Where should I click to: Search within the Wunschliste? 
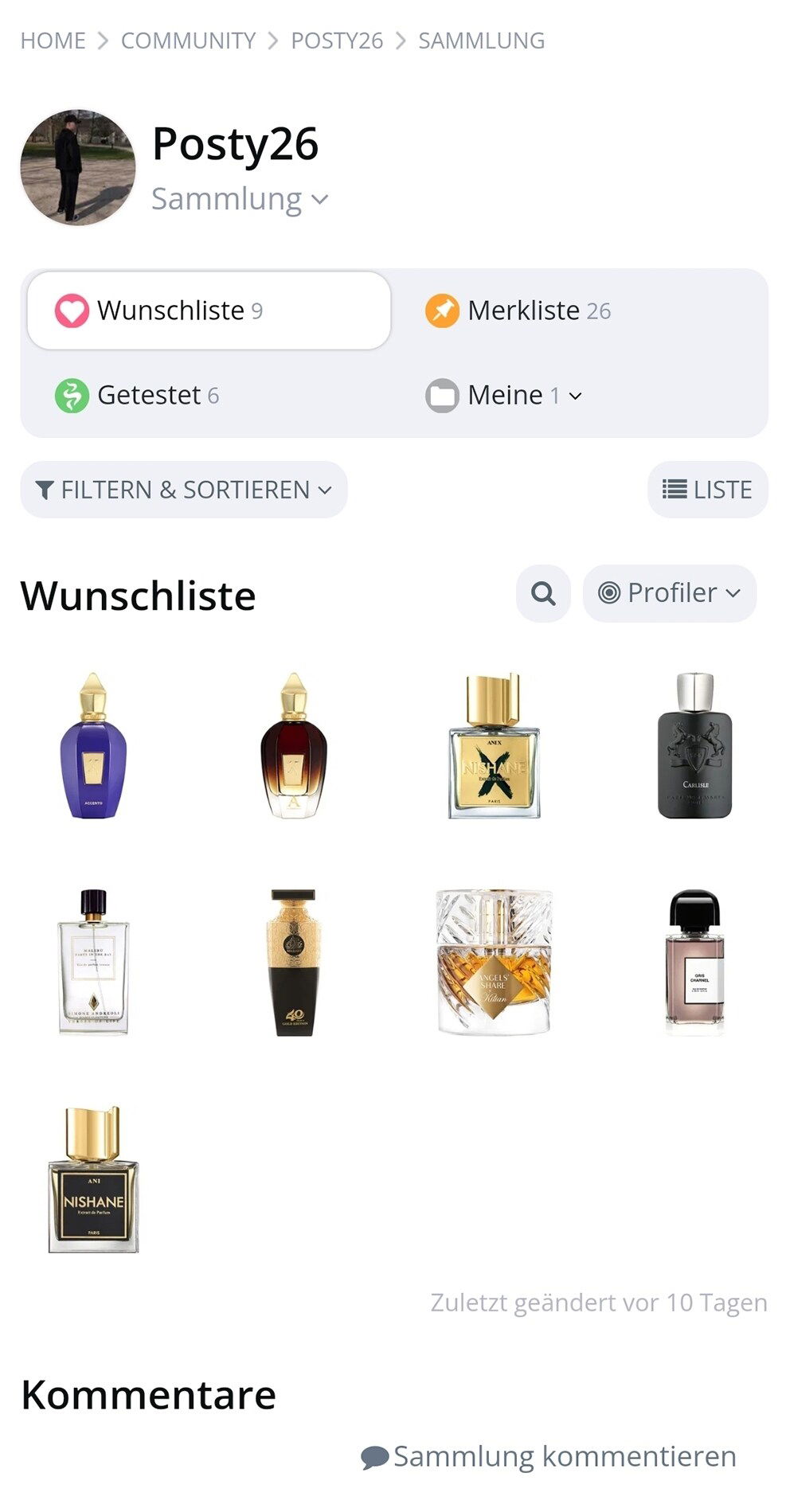tap(543, 593)
